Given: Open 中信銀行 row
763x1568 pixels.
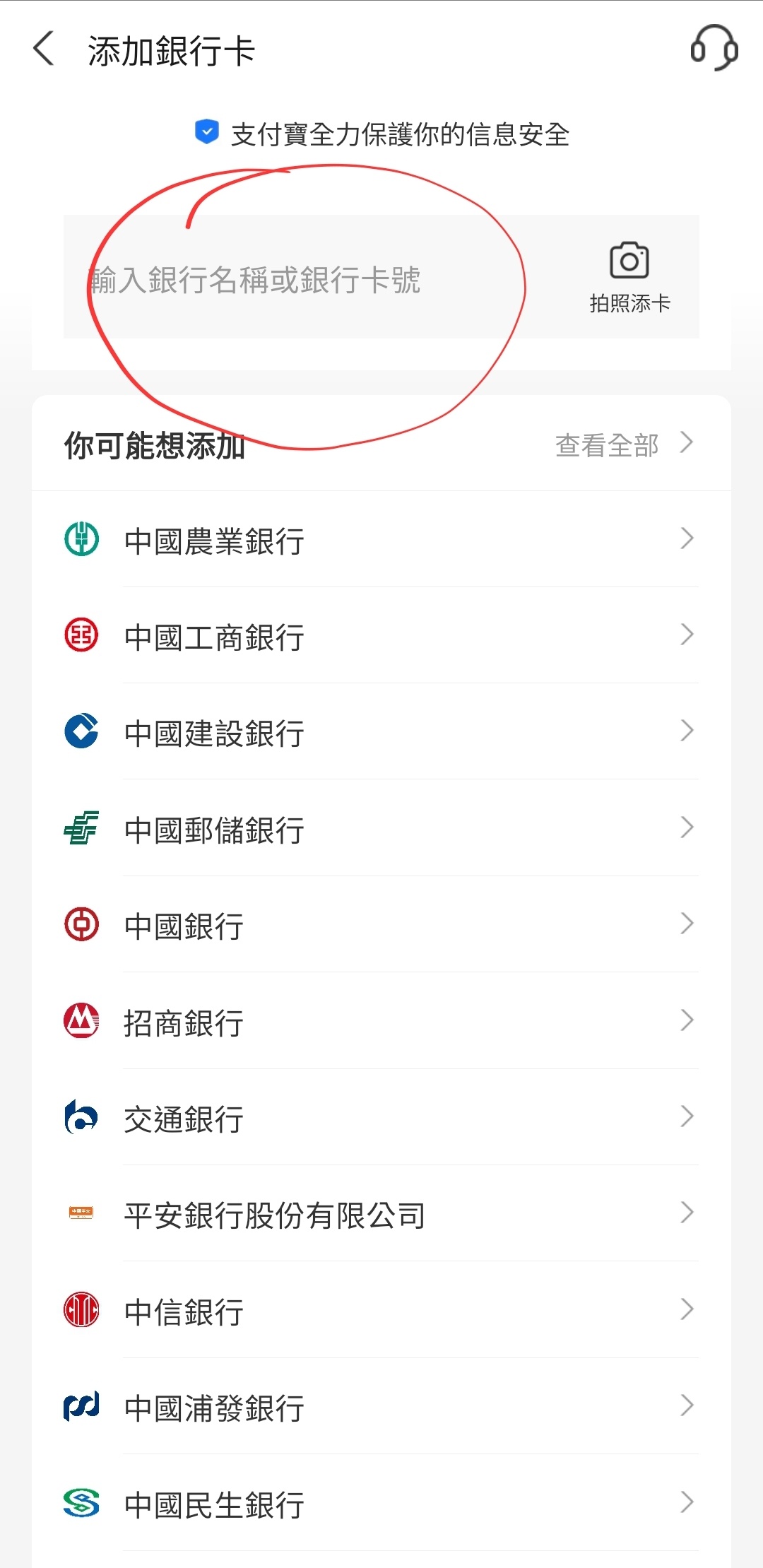Looking at the screenshot, I should pos(381,1310).
